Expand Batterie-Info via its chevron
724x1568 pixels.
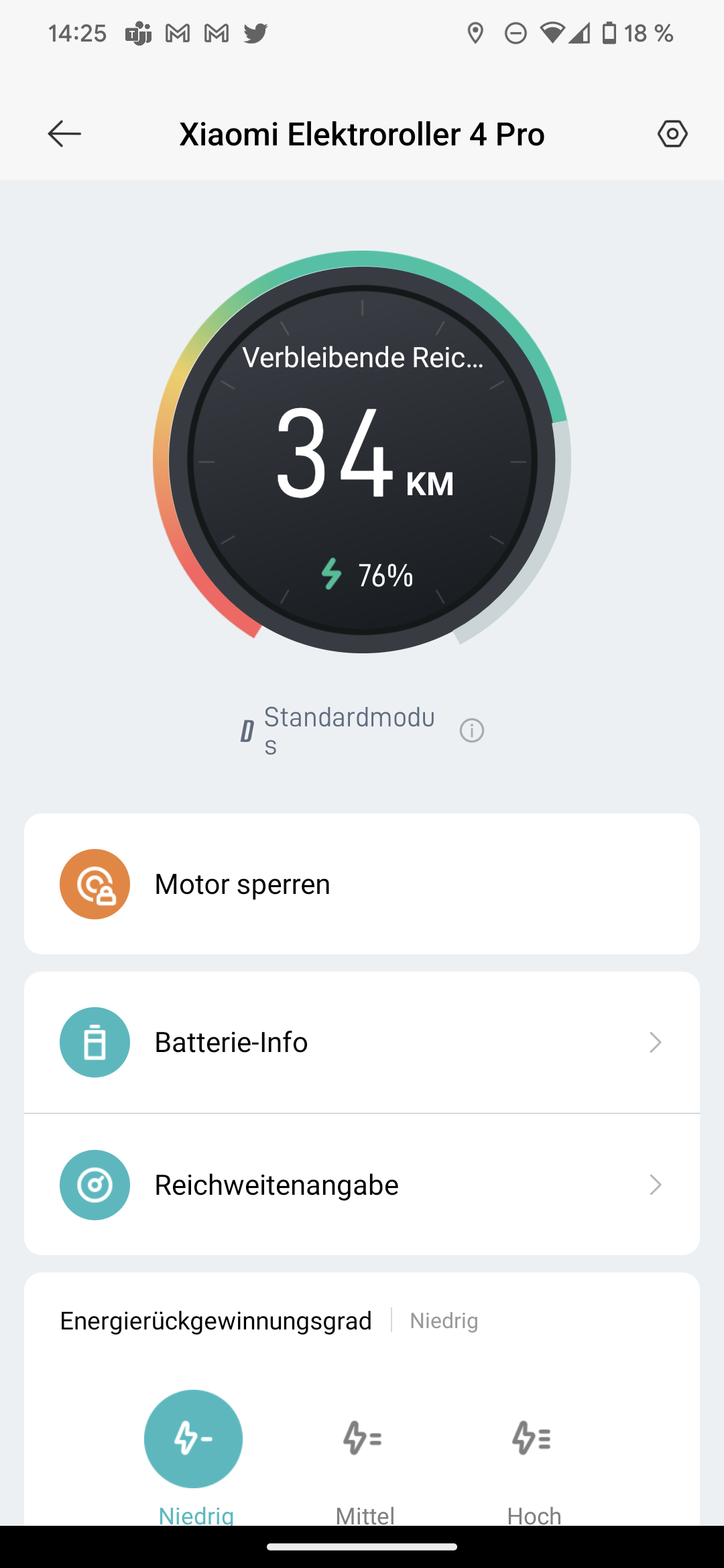coord(655,1042)
